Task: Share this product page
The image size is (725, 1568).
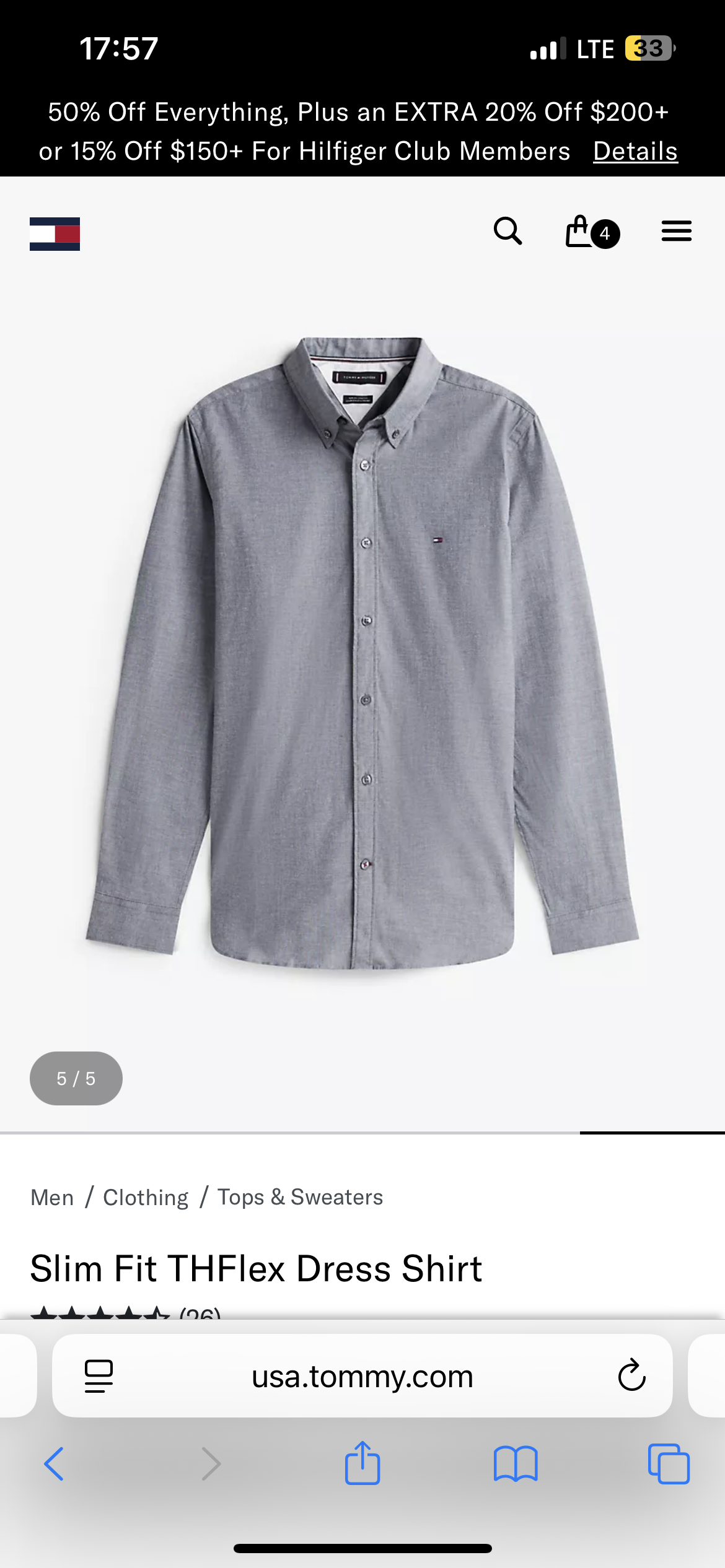Action: pos(362,1464)
